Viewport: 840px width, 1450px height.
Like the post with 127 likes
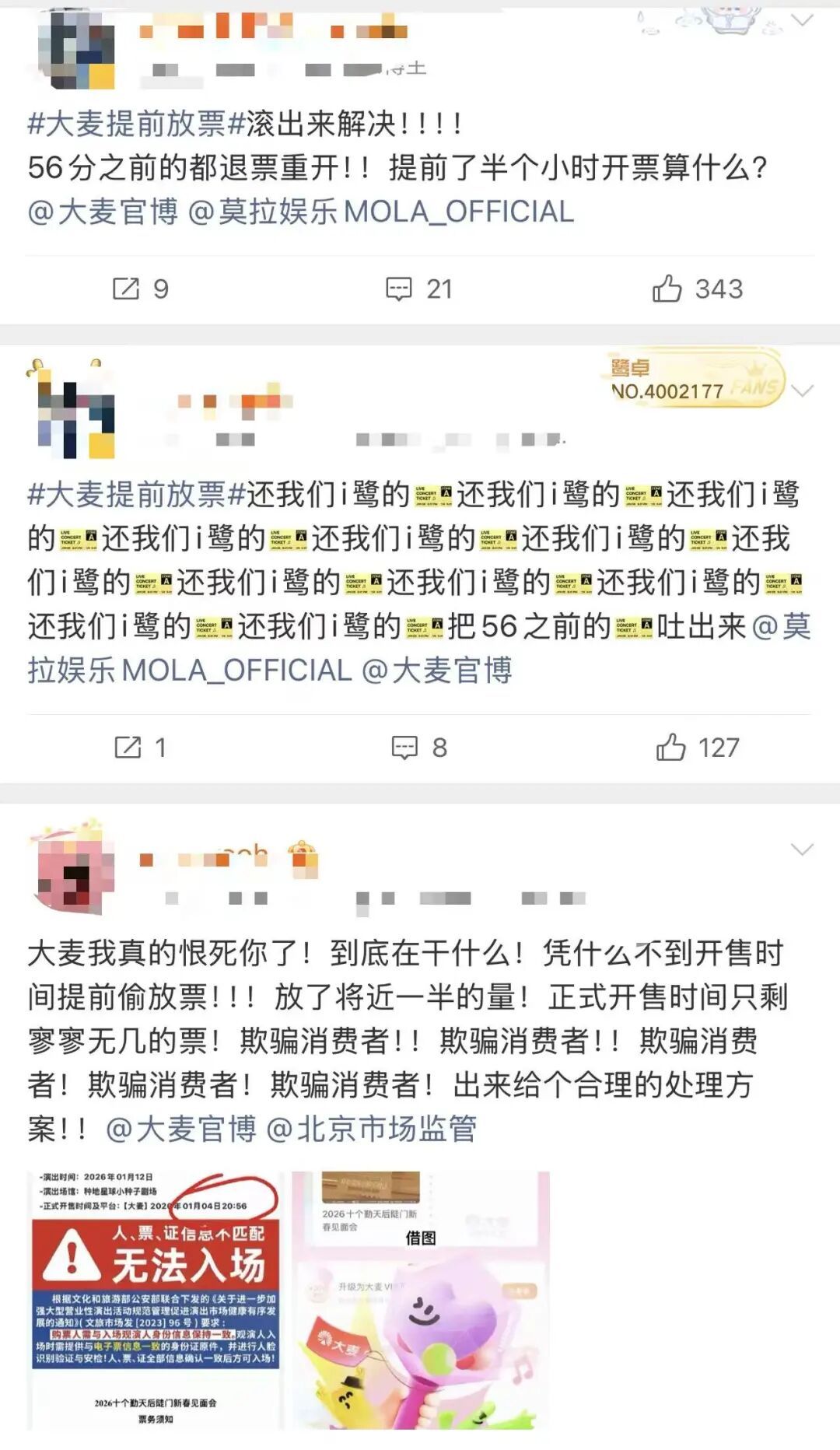[698, 748]
